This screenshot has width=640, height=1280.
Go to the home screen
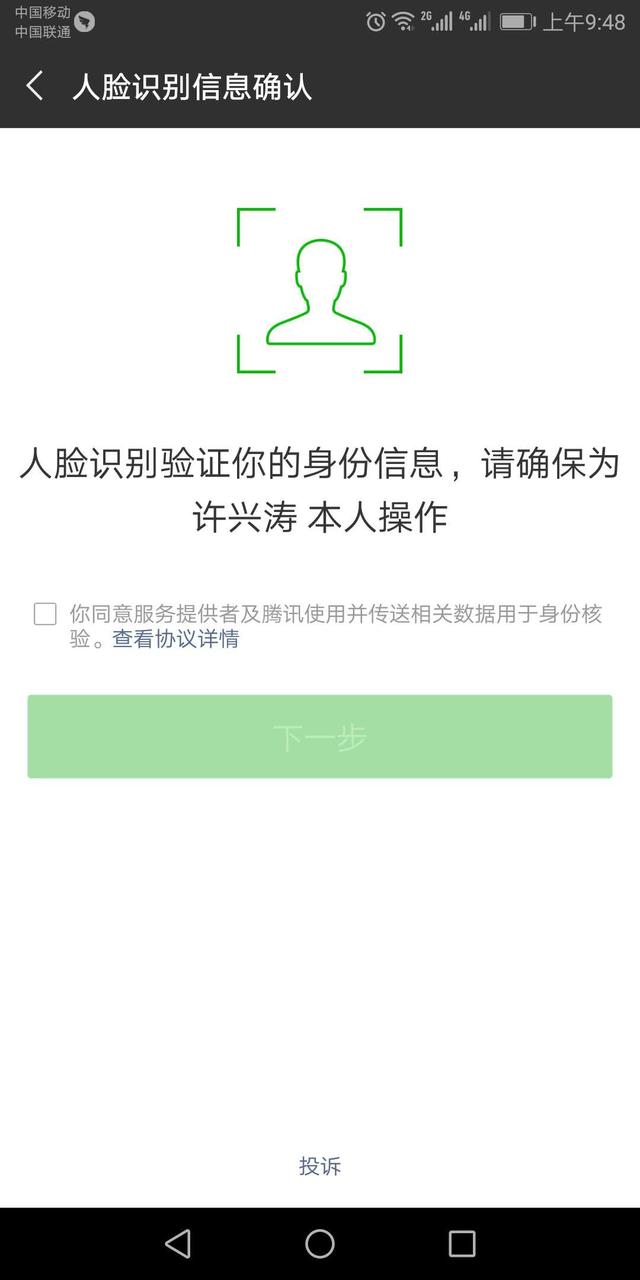click(320, 1243)
